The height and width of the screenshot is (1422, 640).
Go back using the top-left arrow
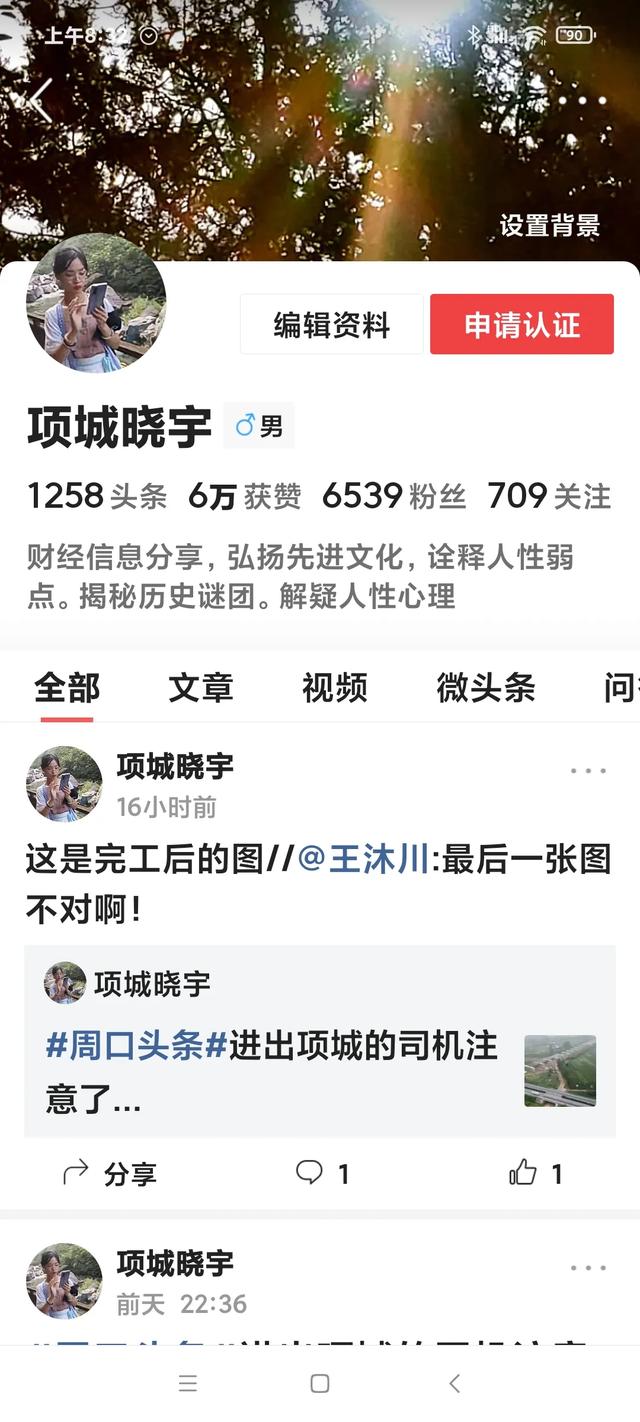pos(41,100)
